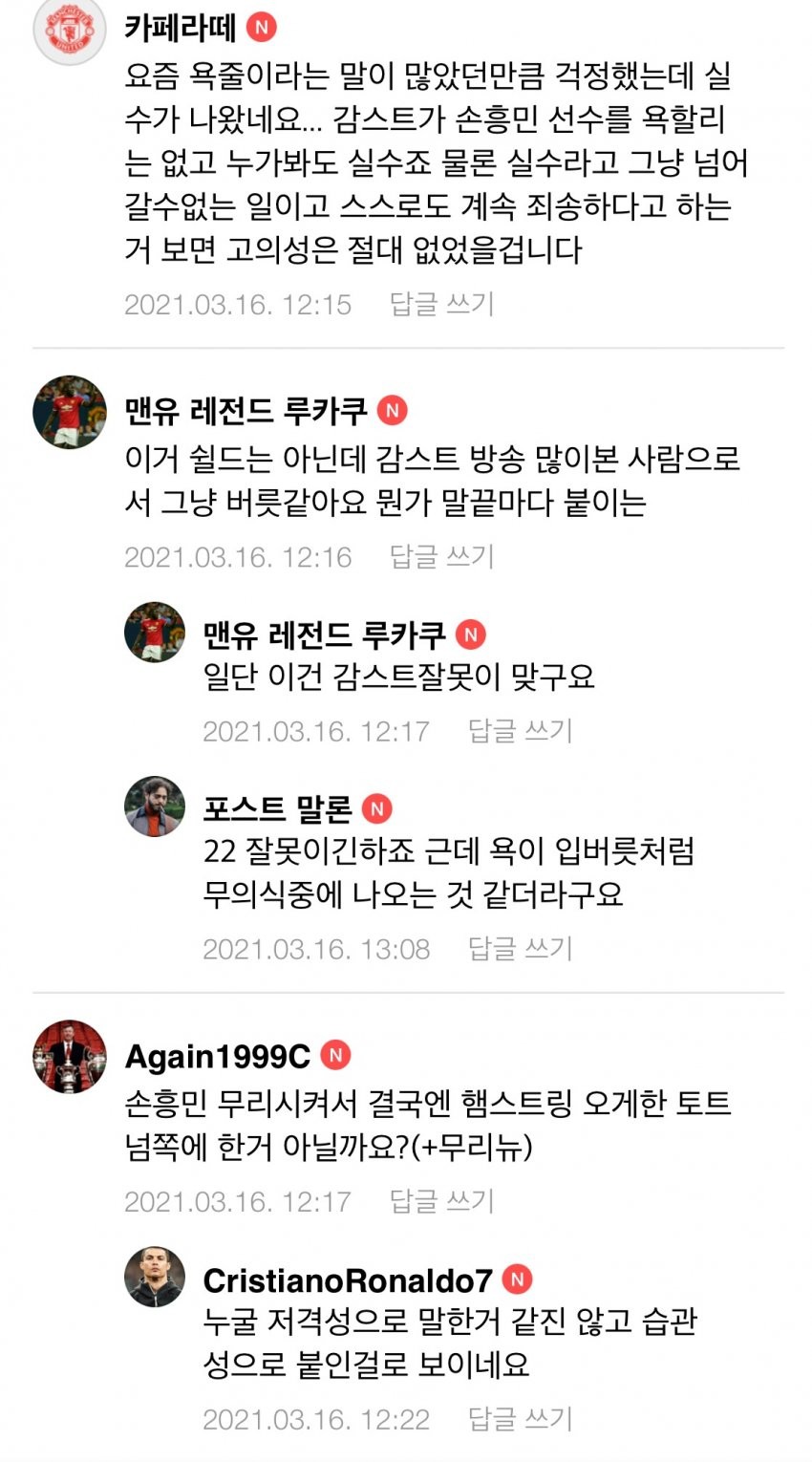Tap 답글 쓰기 under 일단 이건 감스트잘못이 맞구요
812x1462 pixels.
tap(520, 731)
